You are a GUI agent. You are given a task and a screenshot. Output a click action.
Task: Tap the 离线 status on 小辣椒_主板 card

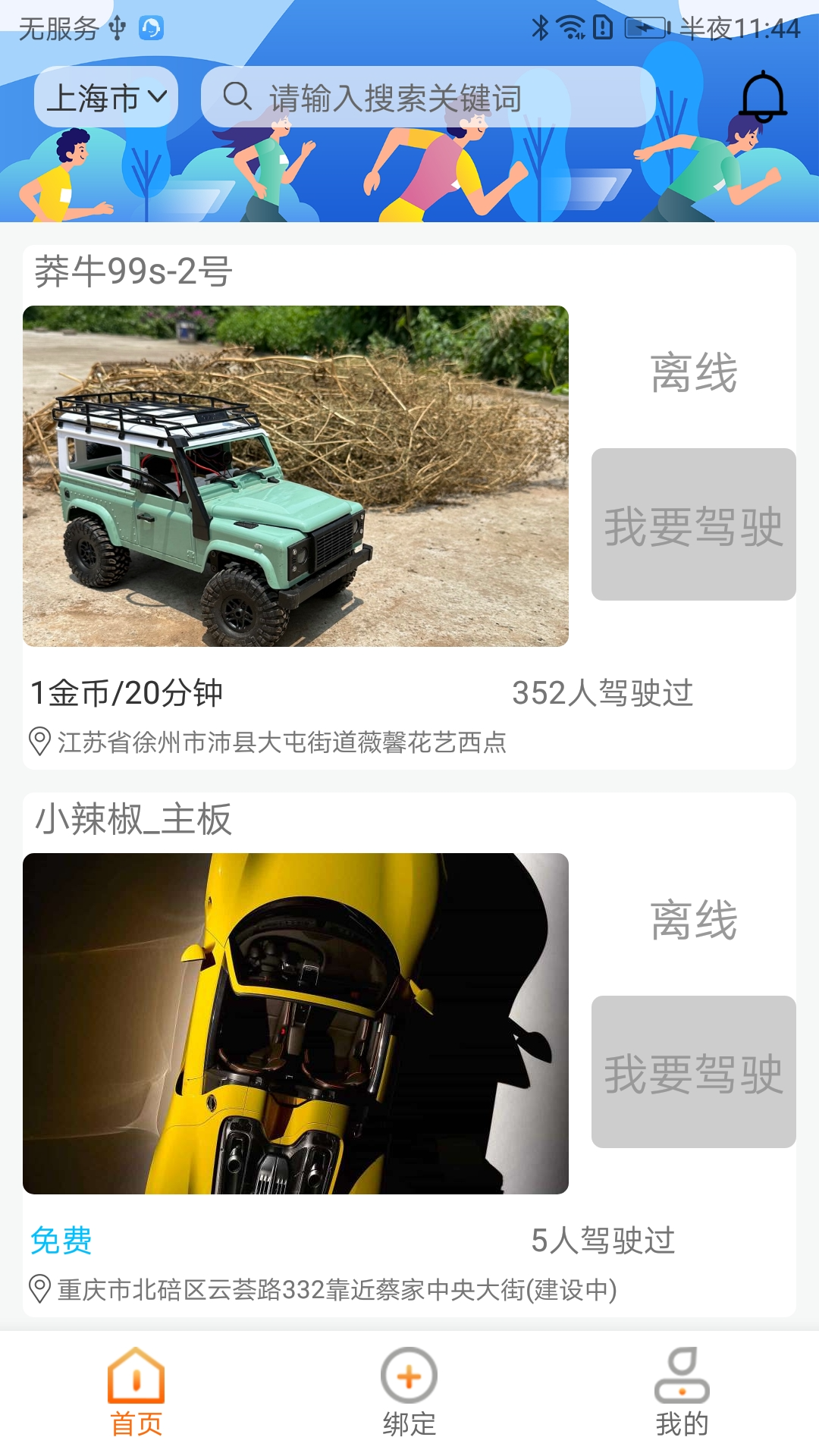point(695,919)
